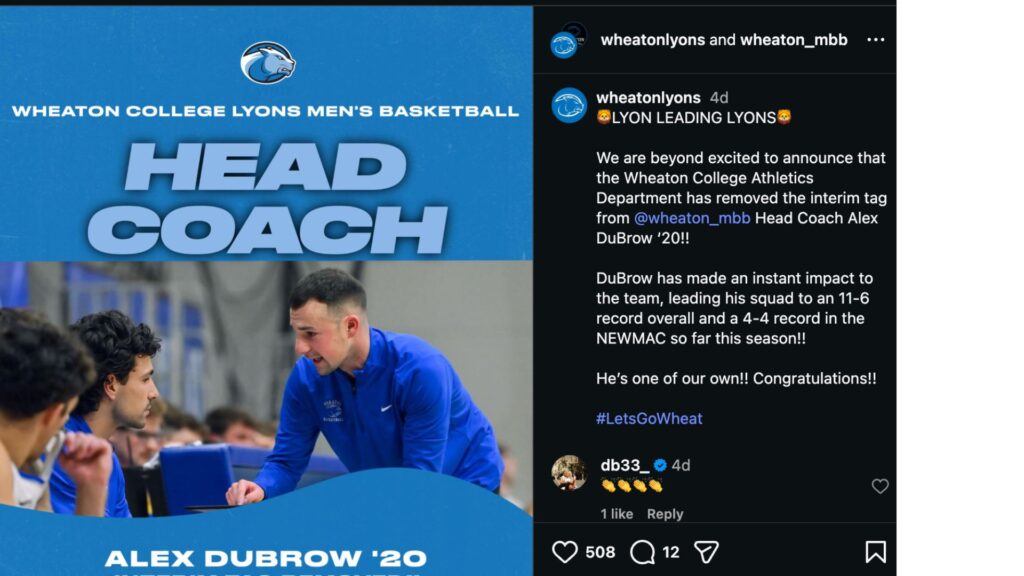Like db33_'s comment

coord(879,486)
